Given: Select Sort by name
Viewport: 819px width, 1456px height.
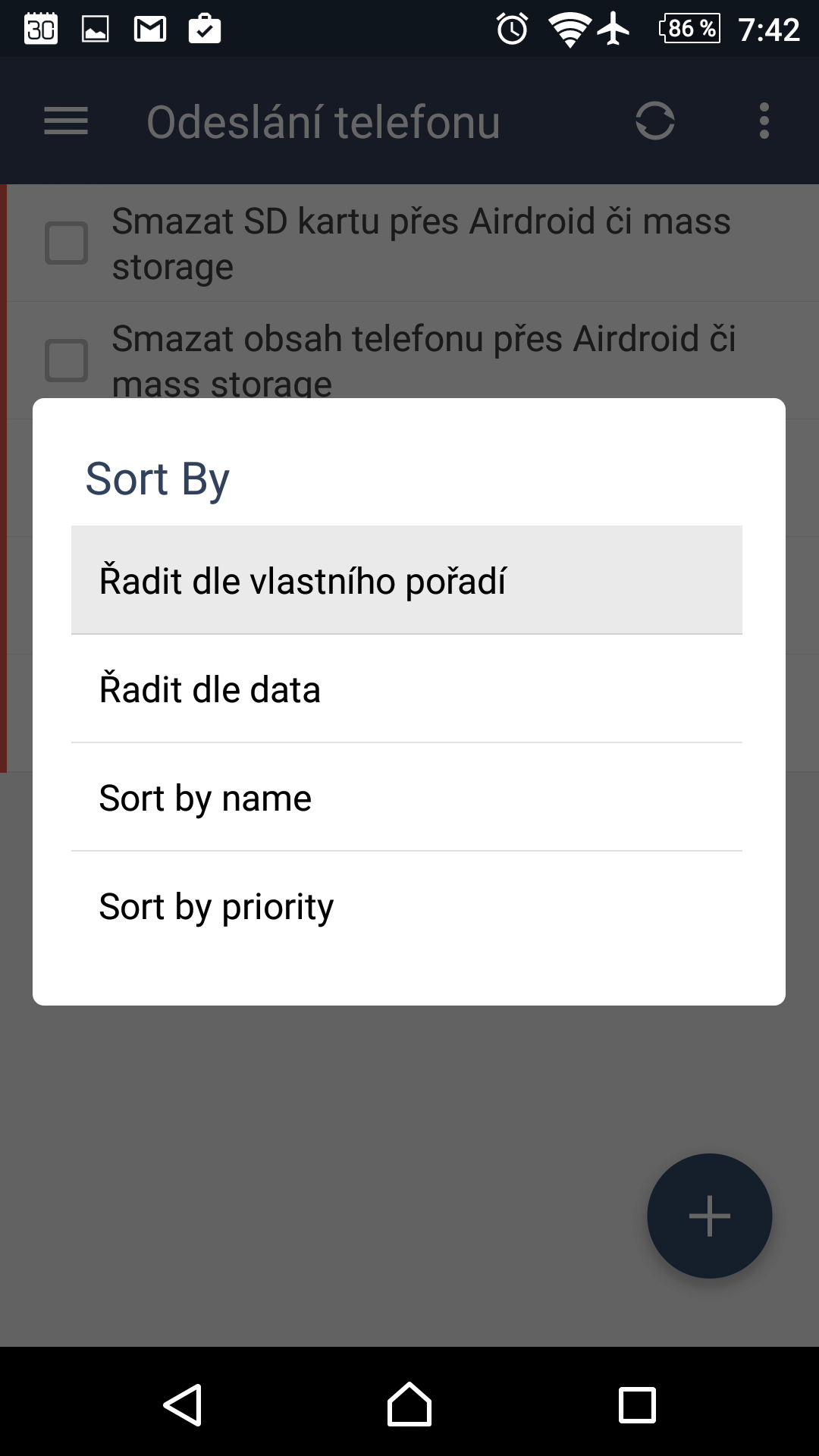Looking at the screenshot, I should point(406,797).
